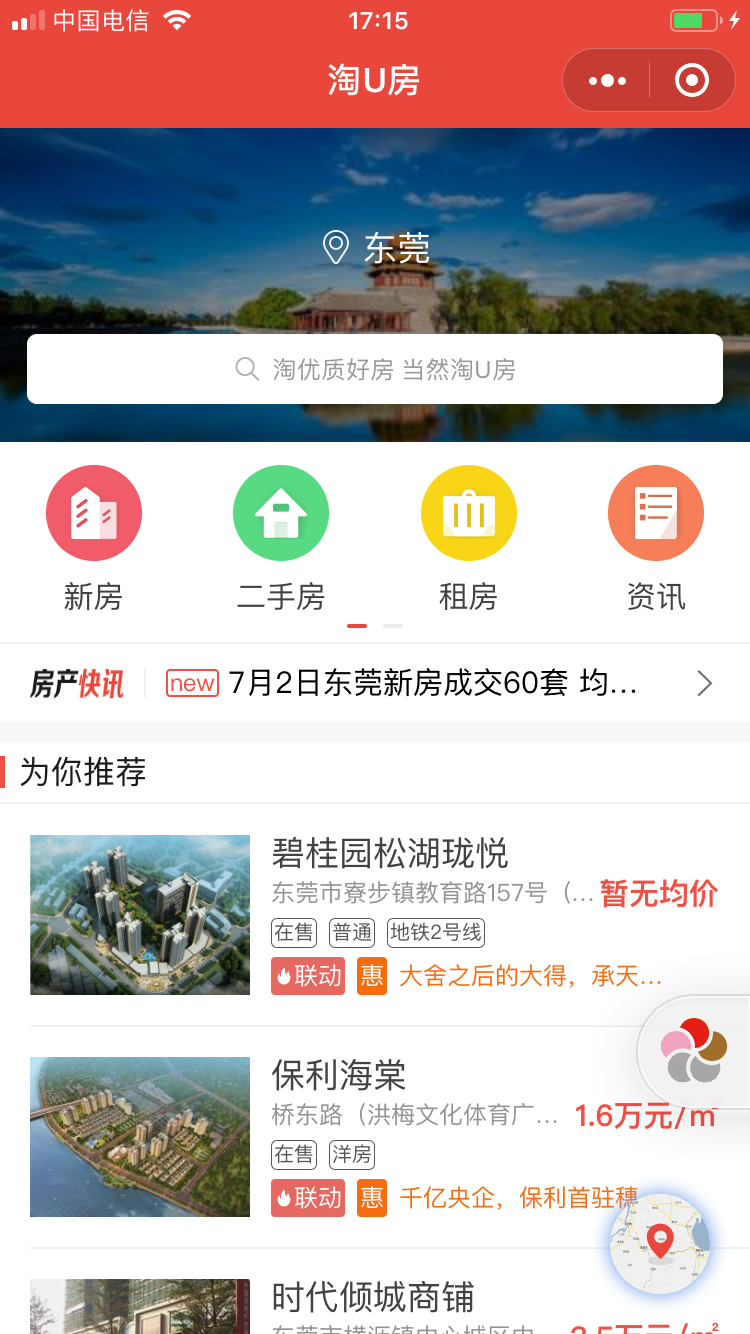Tap the floating map locator icon
Image resolution: width=750 pixels, height=1334 pixels.
click(659, 1245)
